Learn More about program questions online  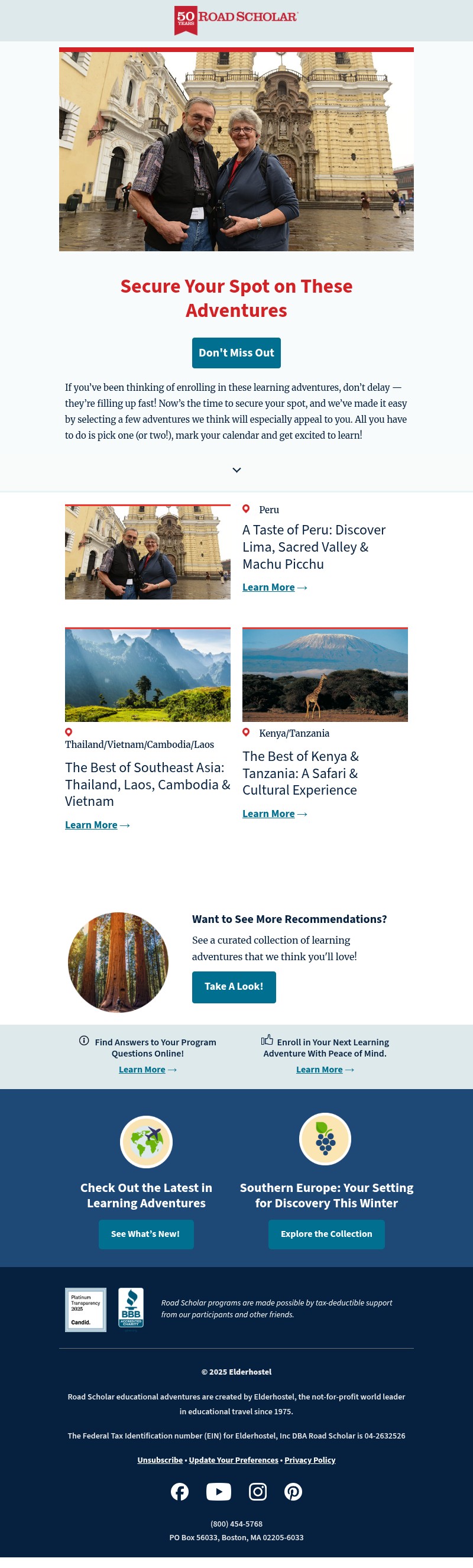(142, 1070)
